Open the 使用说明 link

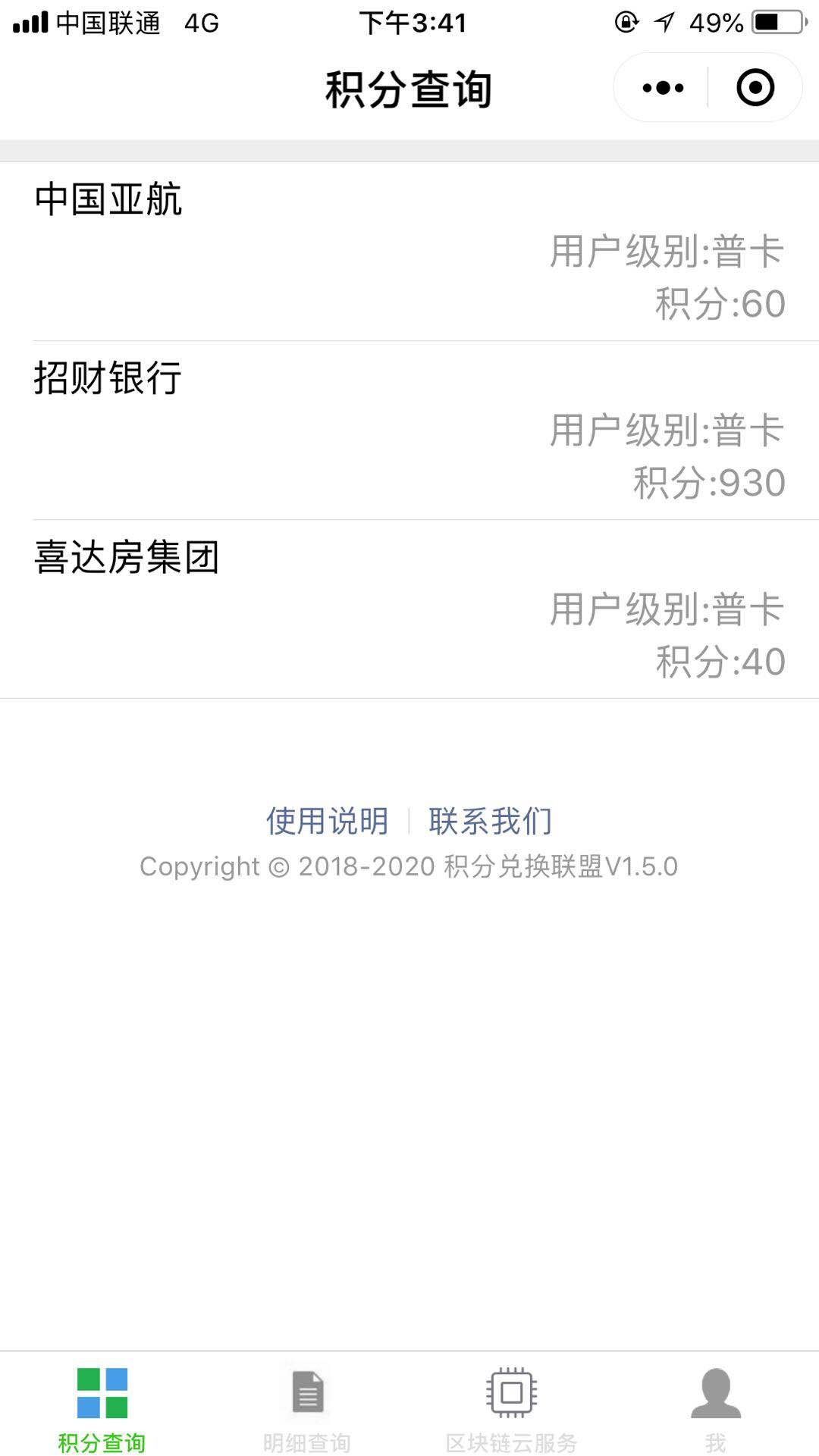pos(327,821)
